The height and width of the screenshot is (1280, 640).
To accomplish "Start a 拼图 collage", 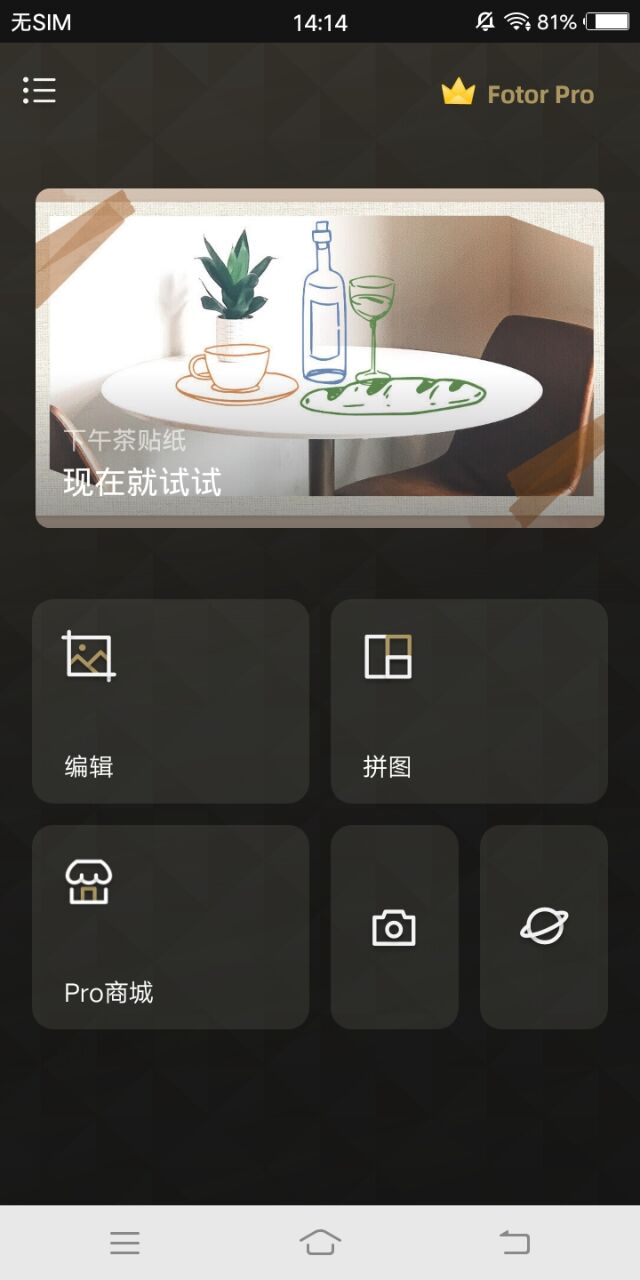I will [x=469, y=701].
